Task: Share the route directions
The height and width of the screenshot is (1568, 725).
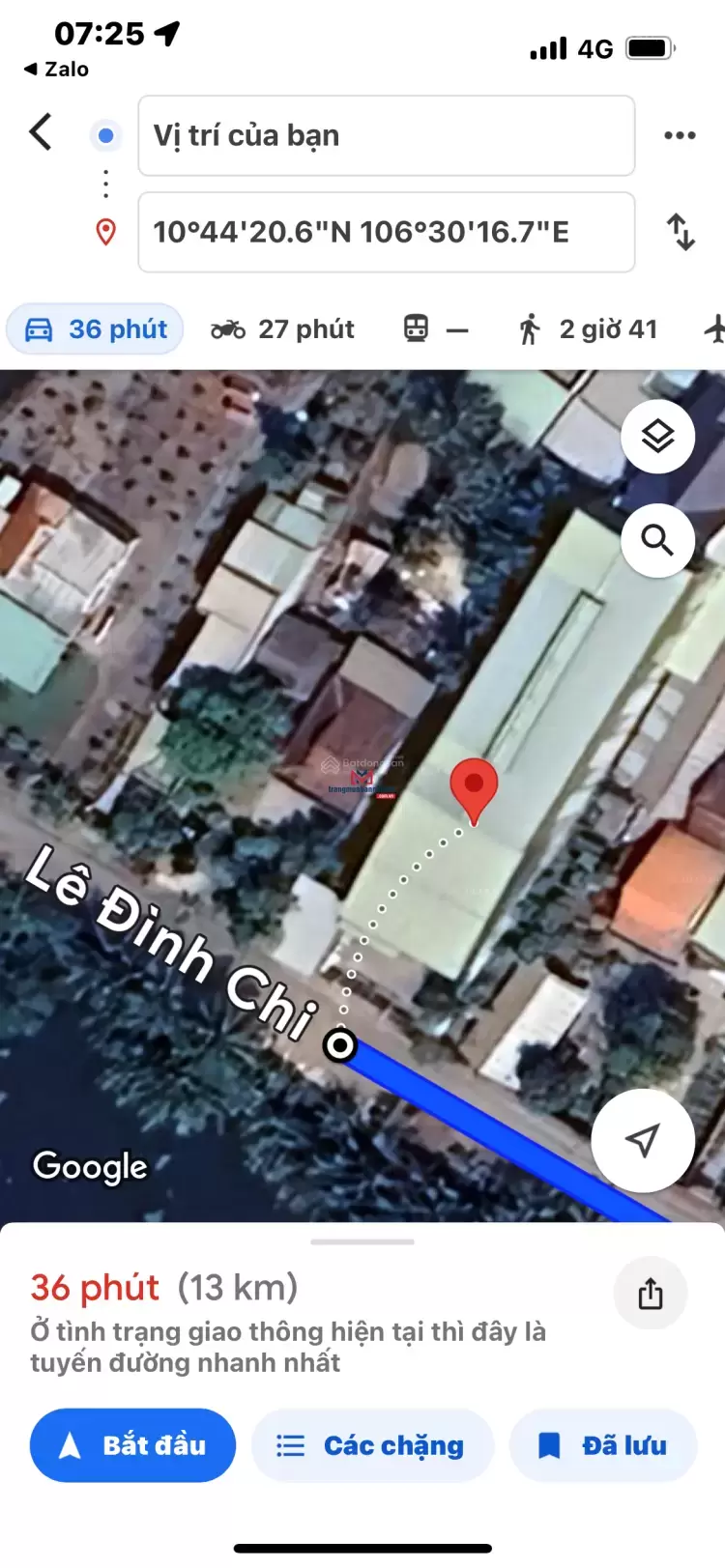Action: tap(651, 1293)
